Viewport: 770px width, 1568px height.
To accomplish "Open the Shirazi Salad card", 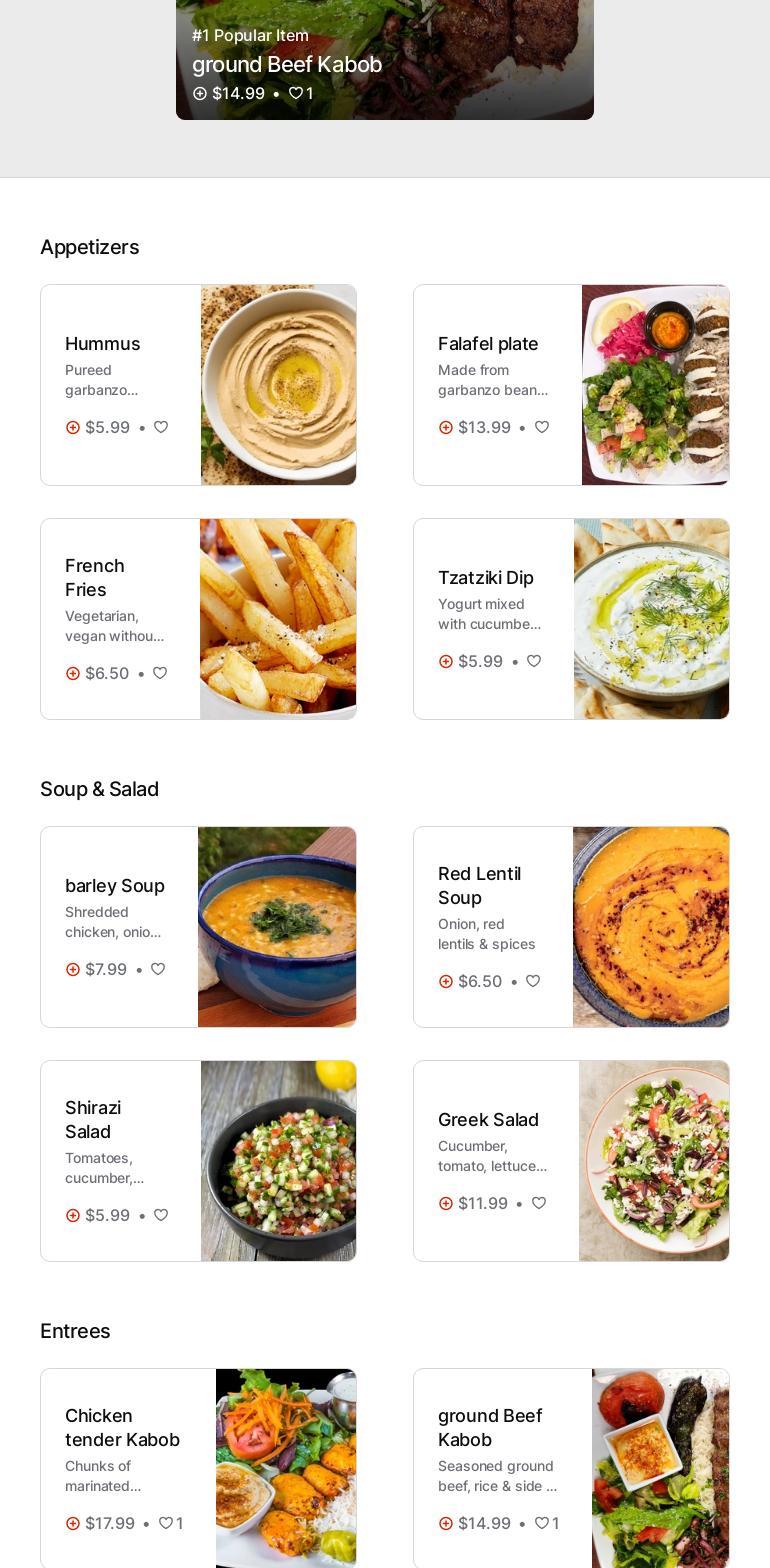I will [198, 1161].
